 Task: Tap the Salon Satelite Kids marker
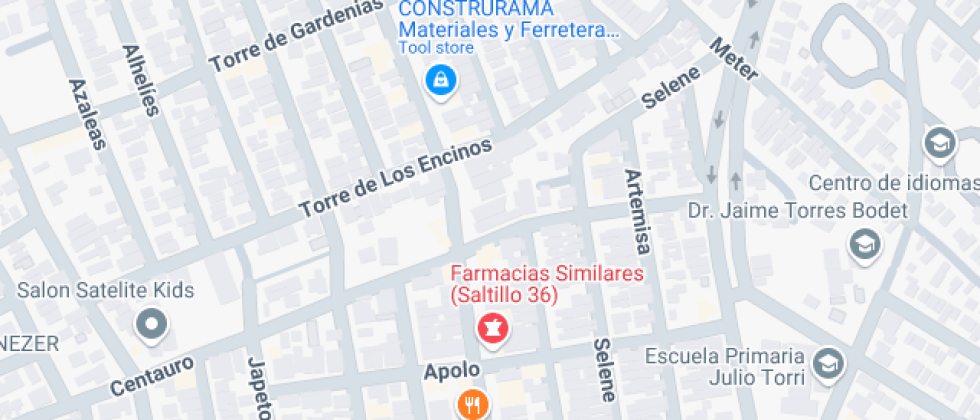[152, 324]
